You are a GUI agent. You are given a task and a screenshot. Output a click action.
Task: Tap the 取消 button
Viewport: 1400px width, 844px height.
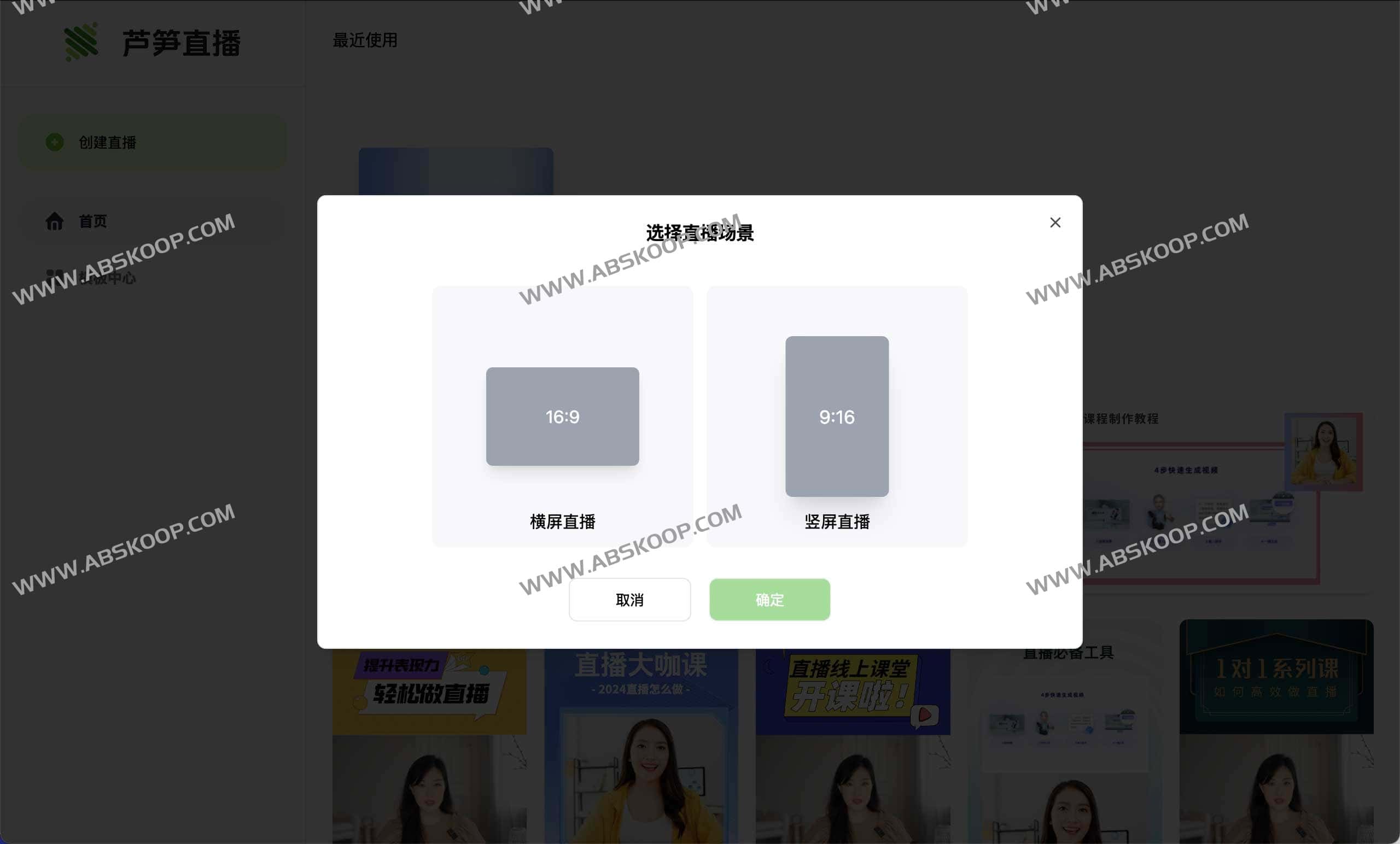(629, 599)
